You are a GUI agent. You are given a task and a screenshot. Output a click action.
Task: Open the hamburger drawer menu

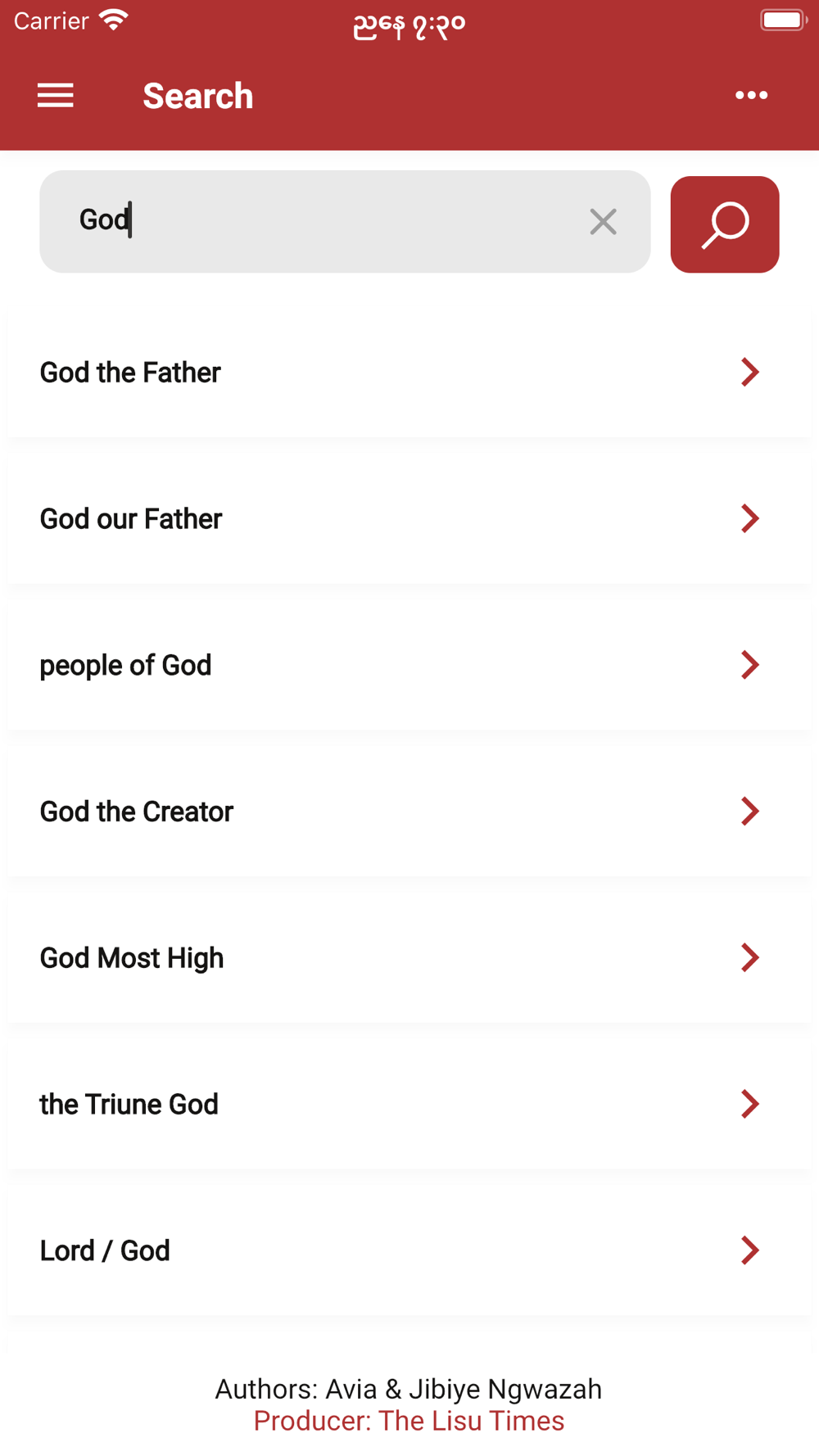(x=56, y=96)
